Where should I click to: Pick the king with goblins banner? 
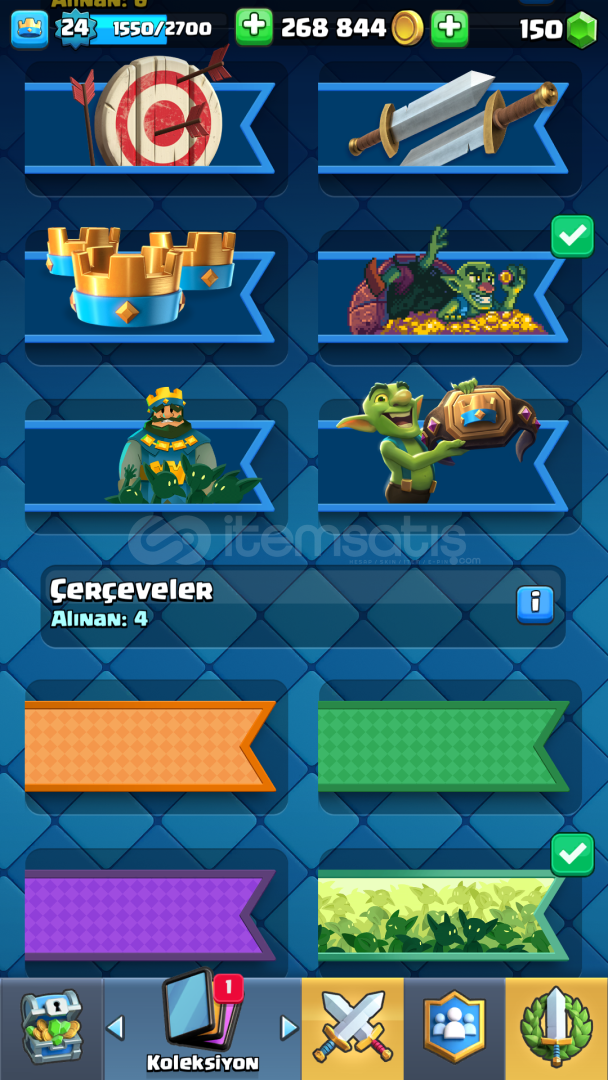(156, 466)
